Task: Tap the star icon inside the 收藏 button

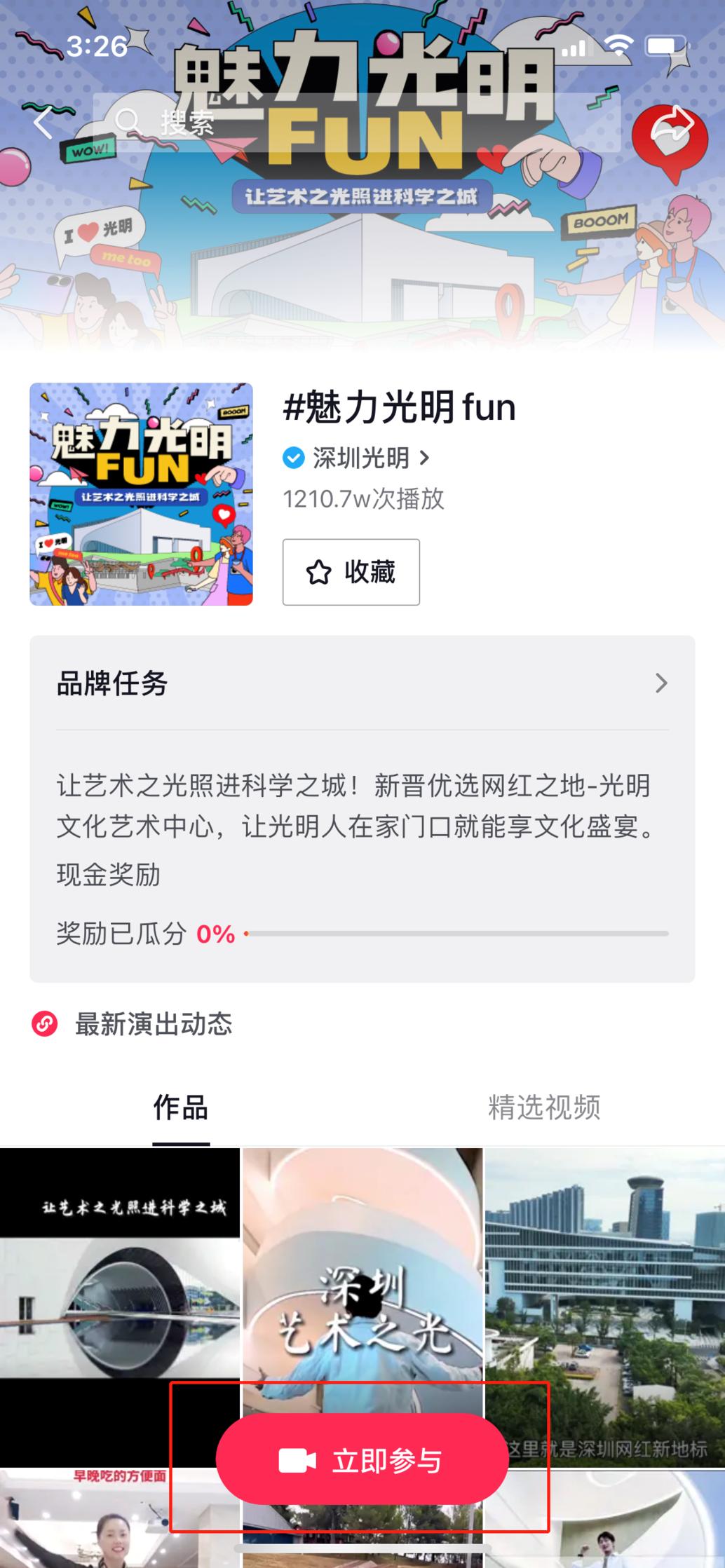Action: [x=318, y=572]
